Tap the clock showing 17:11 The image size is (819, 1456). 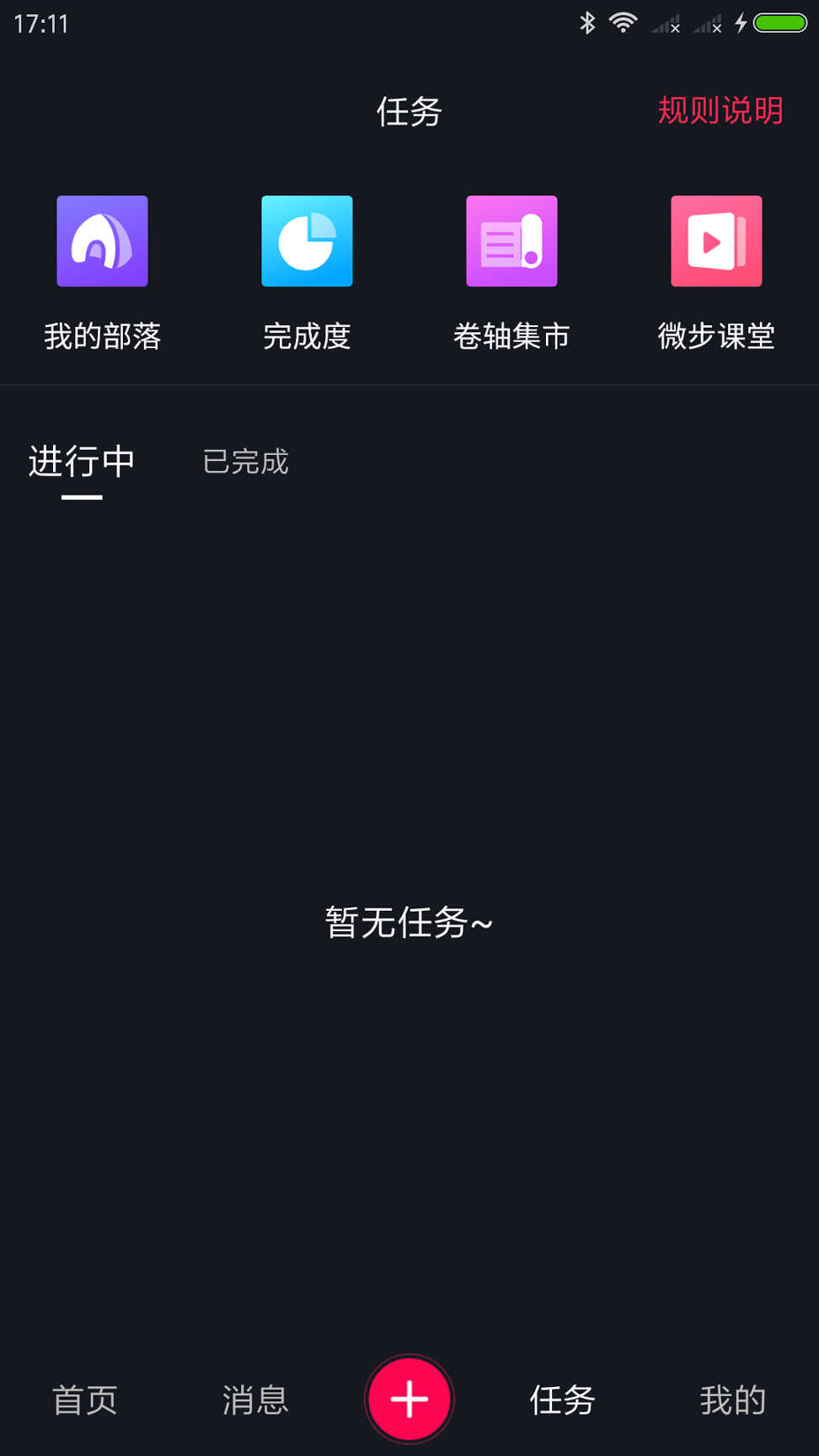[40, 24]
